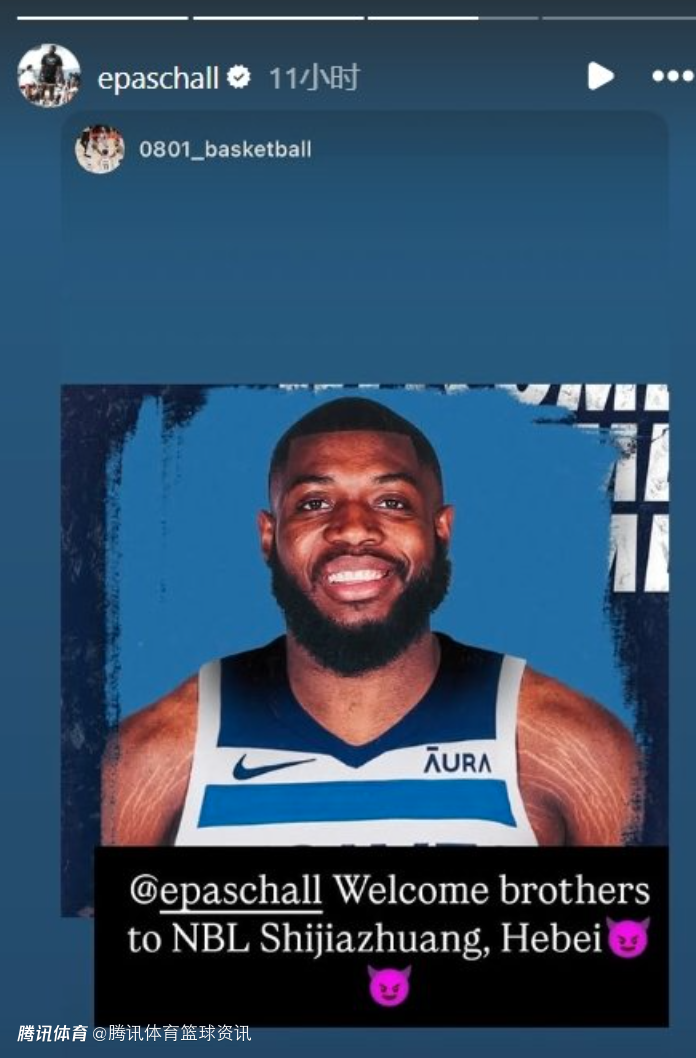Image resolution: width=696 pixels, height=1058 pixels.
Task: Resume story with the play button
Action: click(600, 76)
